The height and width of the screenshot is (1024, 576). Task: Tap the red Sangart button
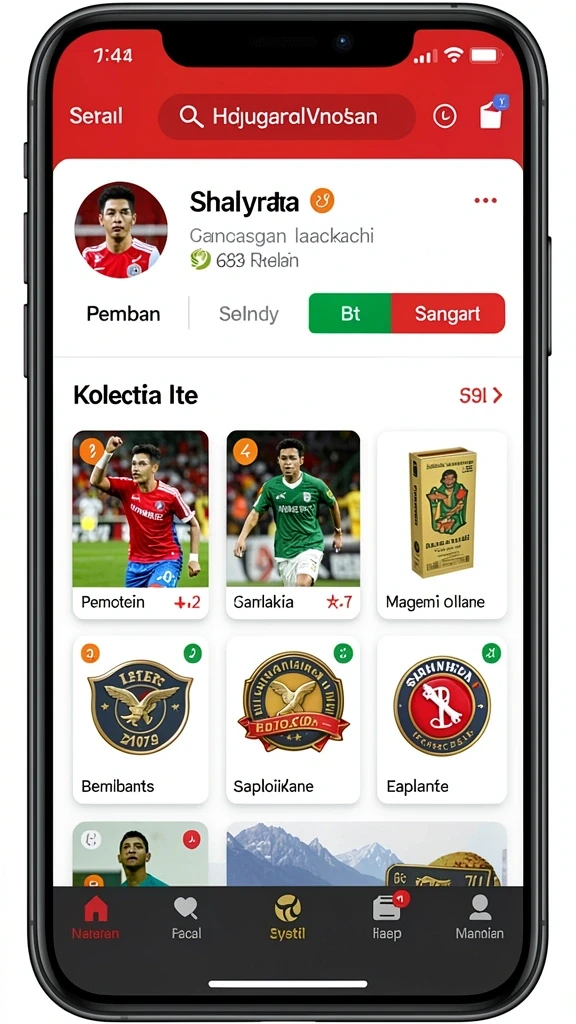(x=448, y=313)
